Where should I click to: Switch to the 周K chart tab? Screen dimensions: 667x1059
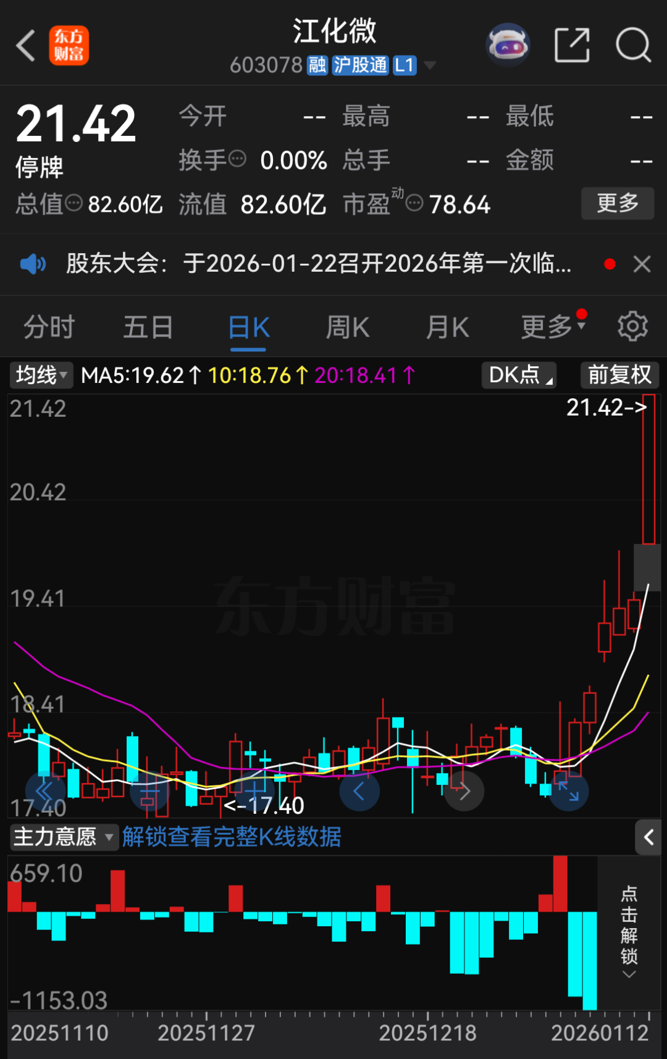pos(347,327)
